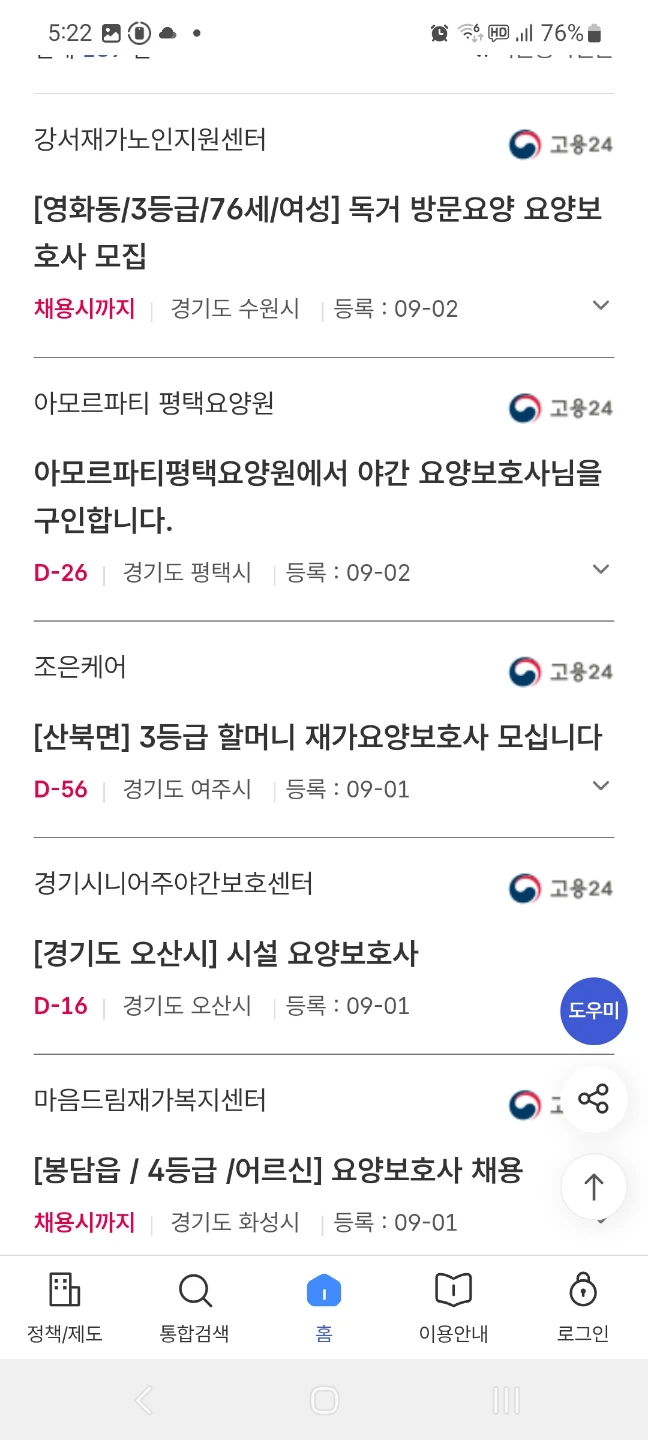Tap the system recent apps button

pyautogui.click(x=505, y=1400)
